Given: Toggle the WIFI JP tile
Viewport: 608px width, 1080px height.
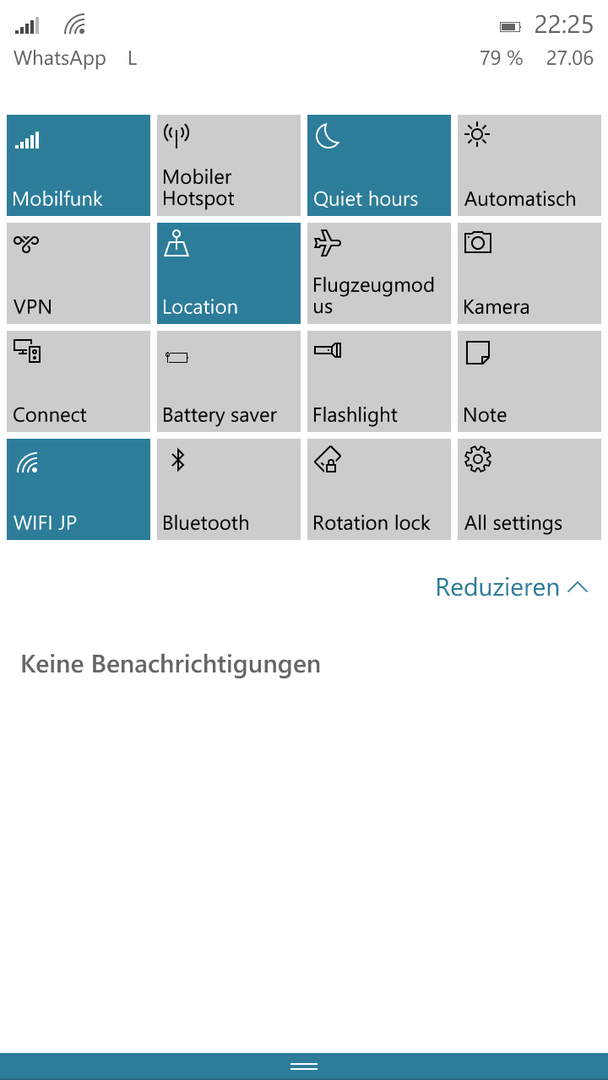Looking at the screenshot, I should click(x=78, y=489).
